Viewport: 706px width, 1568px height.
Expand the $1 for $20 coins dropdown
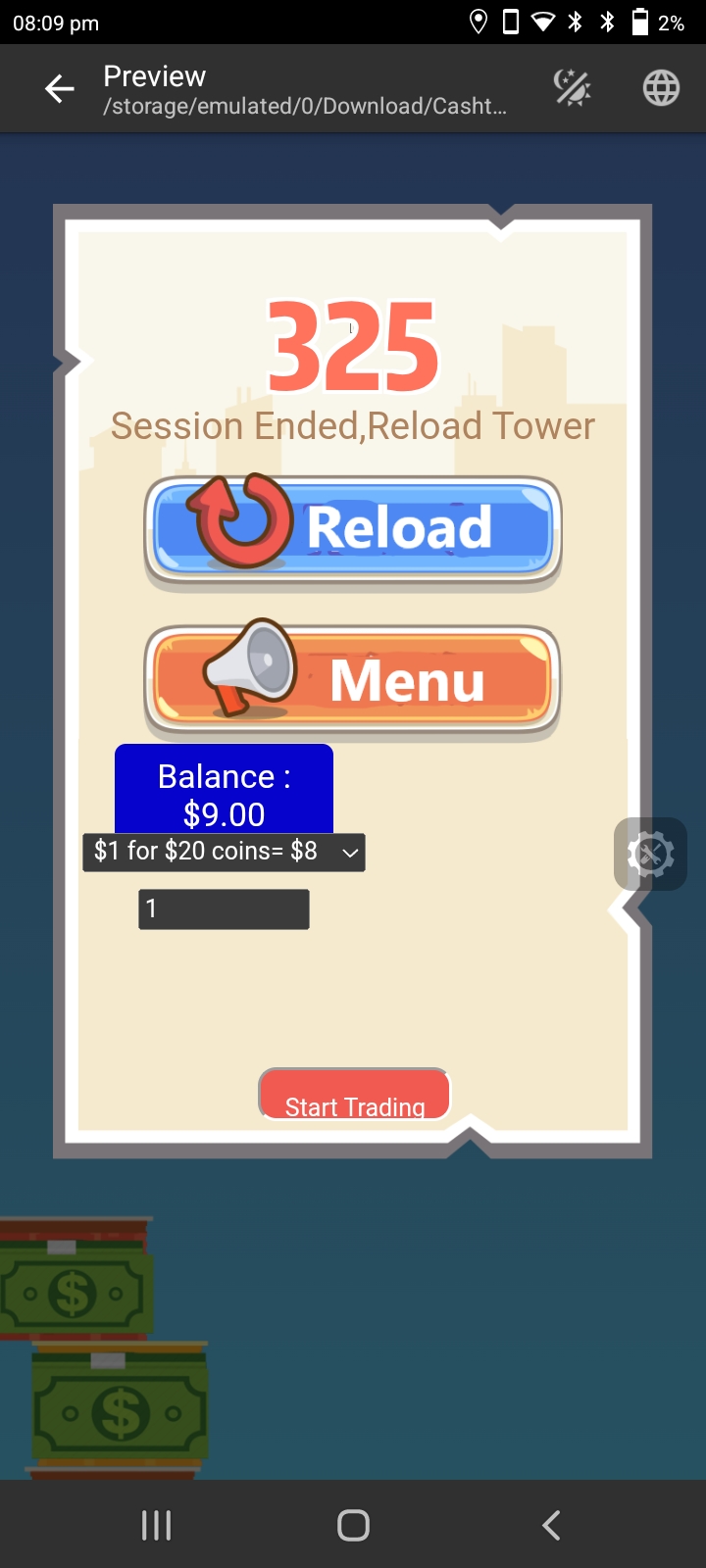coord(224,852)
